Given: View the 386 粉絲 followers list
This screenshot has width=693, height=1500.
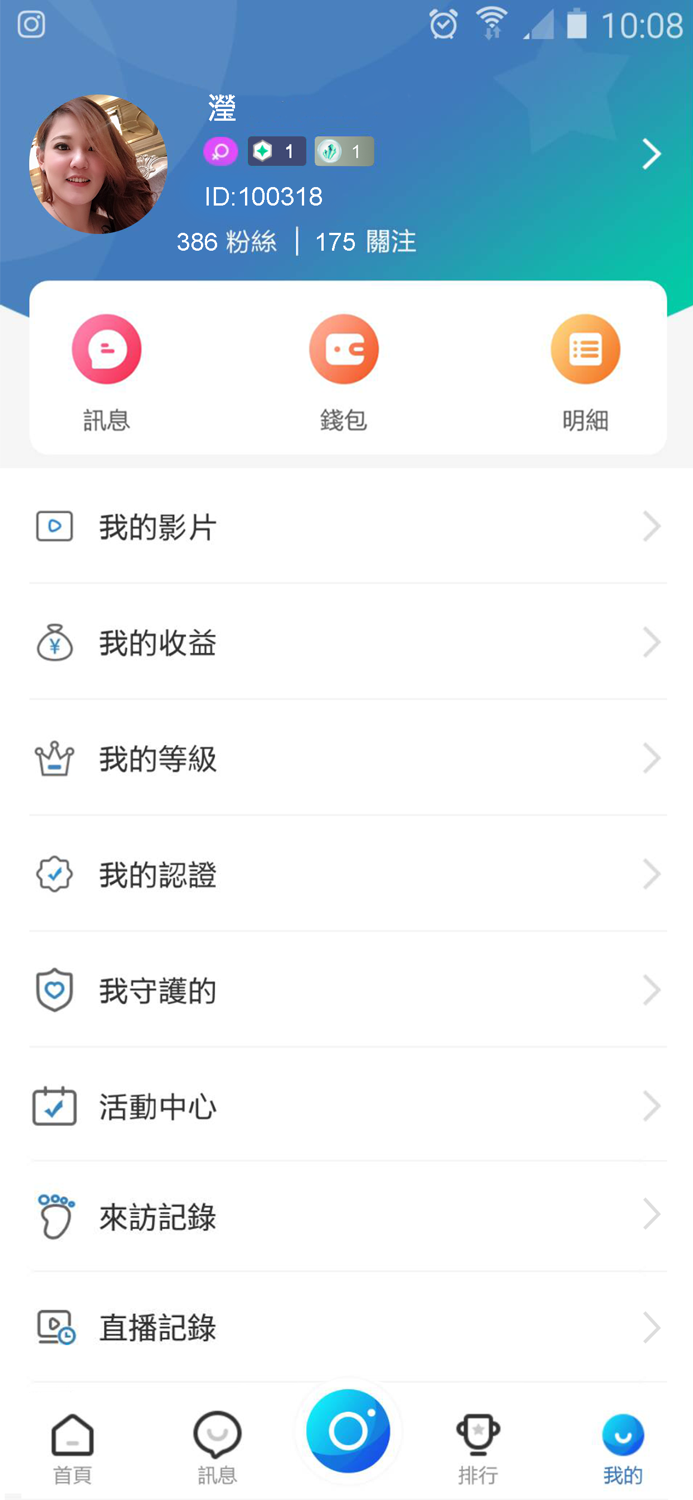Looking at the screenshot, I should (x=227, y=242).
